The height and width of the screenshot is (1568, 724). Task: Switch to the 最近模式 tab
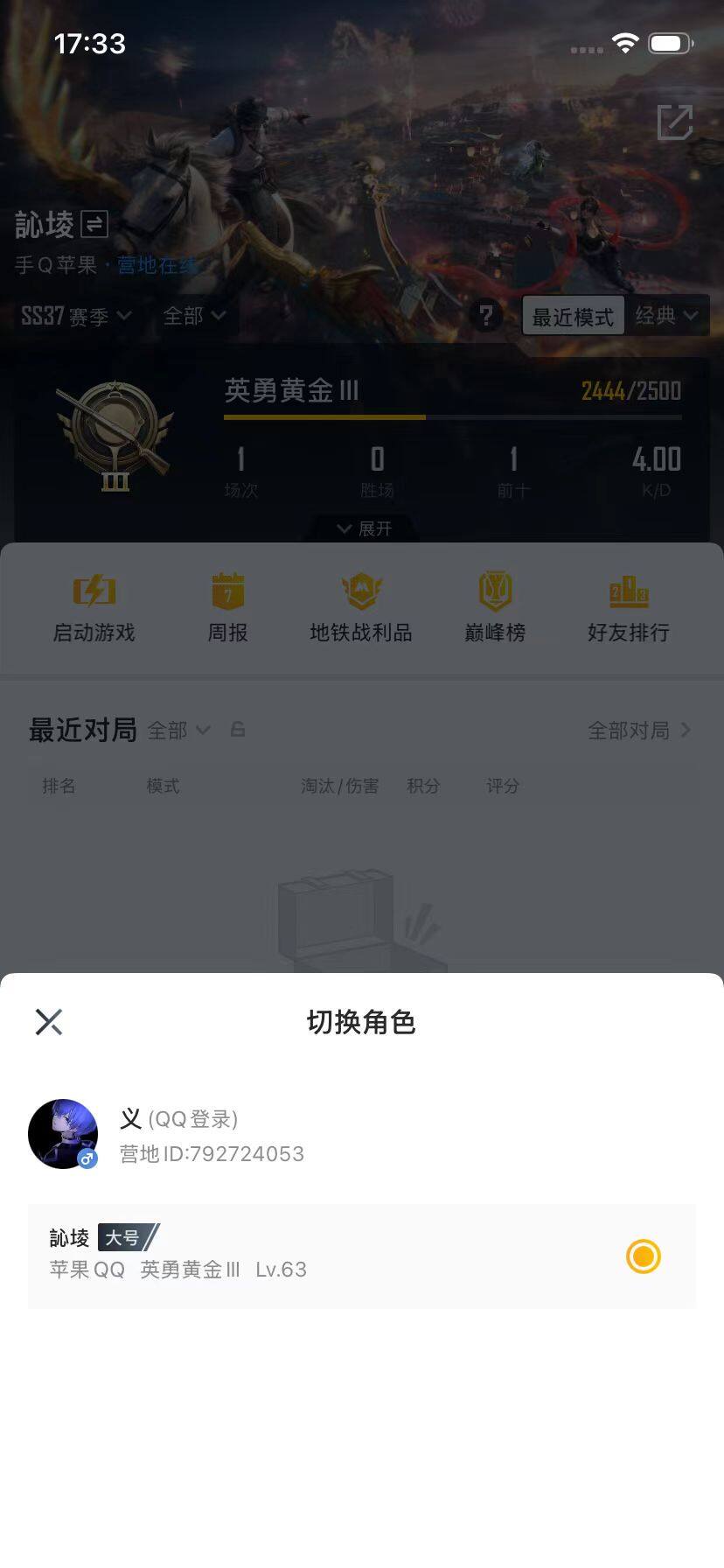(572, 317)
